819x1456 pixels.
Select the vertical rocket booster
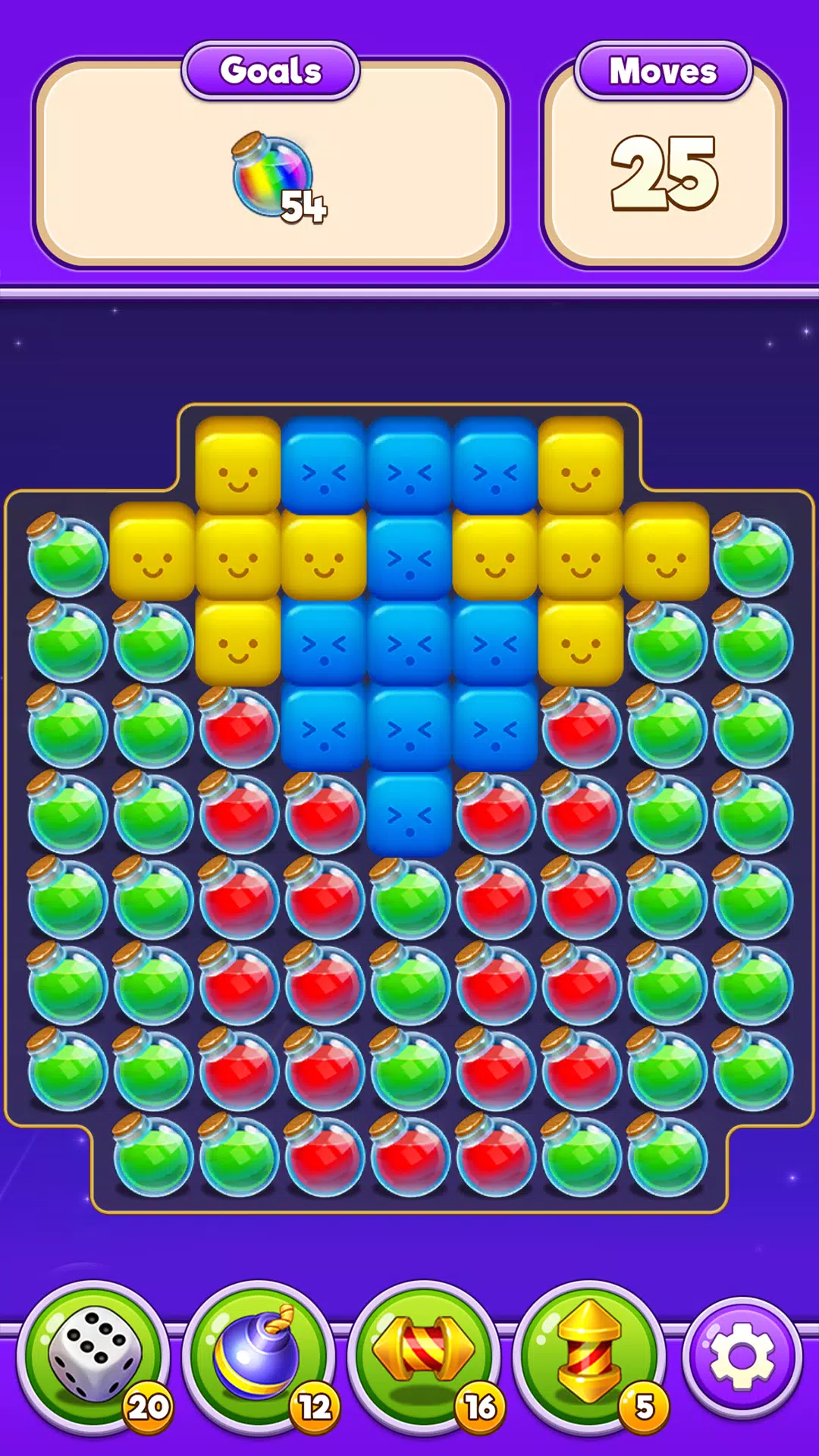click(x=589, y=1356)
